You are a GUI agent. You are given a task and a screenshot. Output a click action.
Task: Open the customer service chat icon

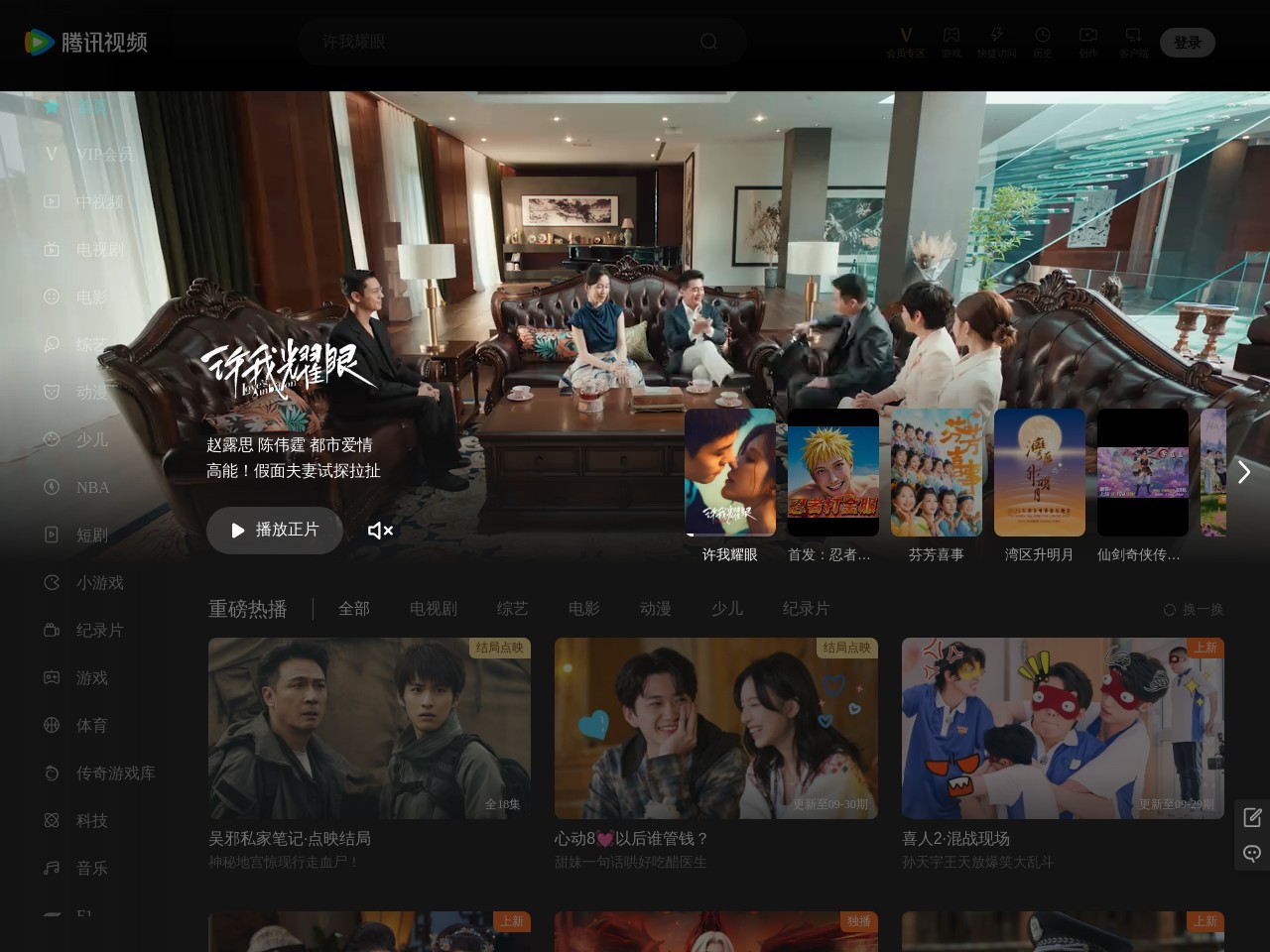click(x=1252, y=854)
